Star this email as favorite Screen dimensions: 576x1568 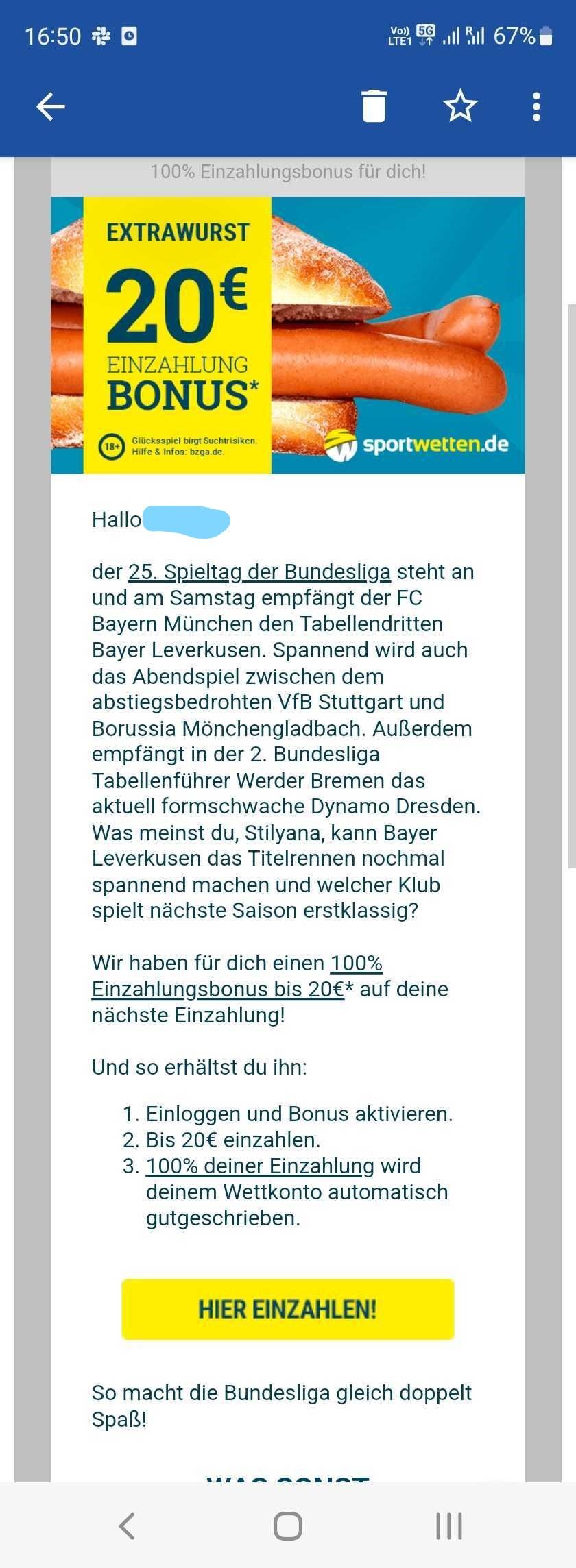(459, 106)
